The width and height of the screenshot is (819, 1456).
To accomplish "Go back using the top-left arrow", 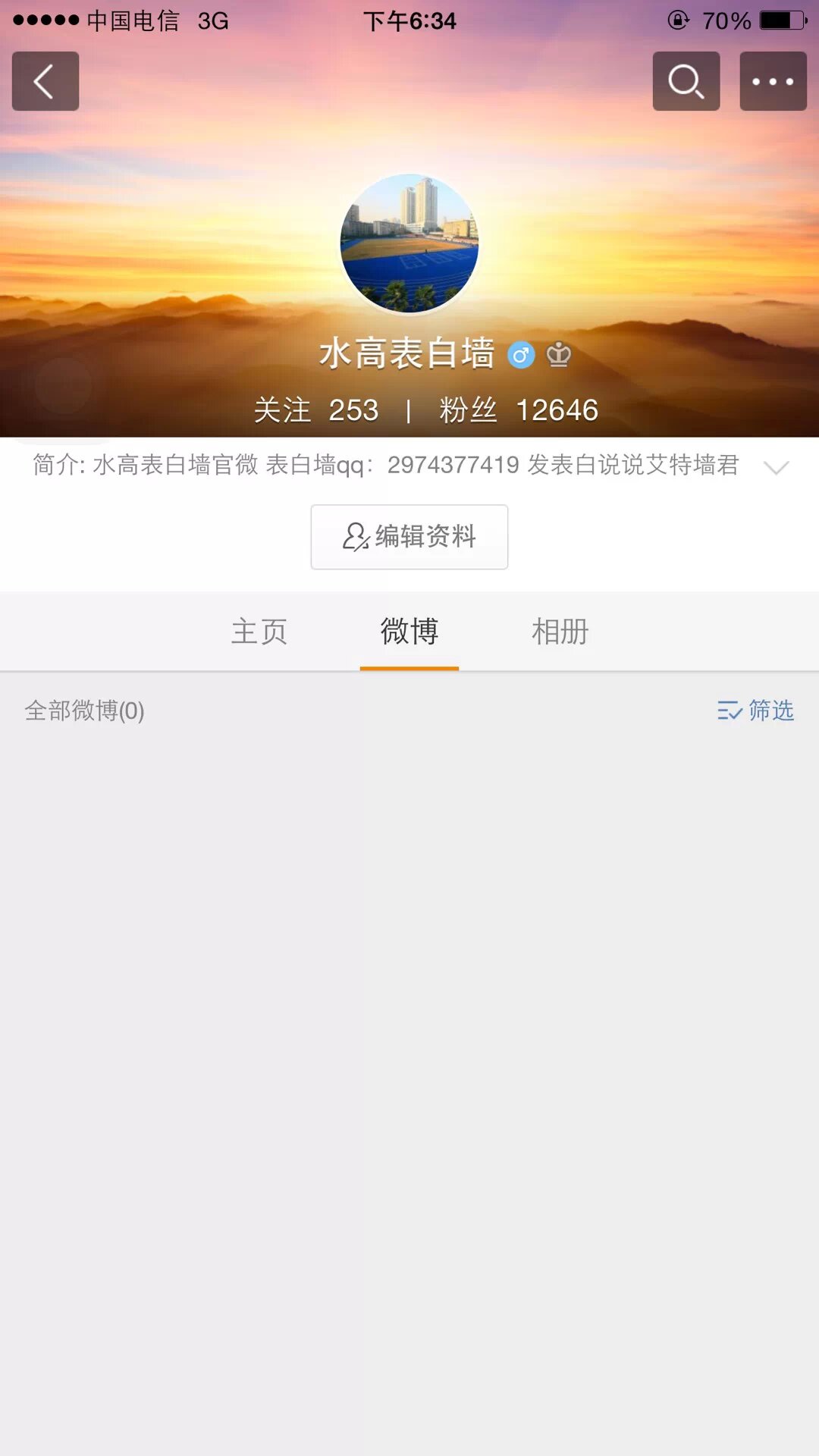I will tap(45, 81).
